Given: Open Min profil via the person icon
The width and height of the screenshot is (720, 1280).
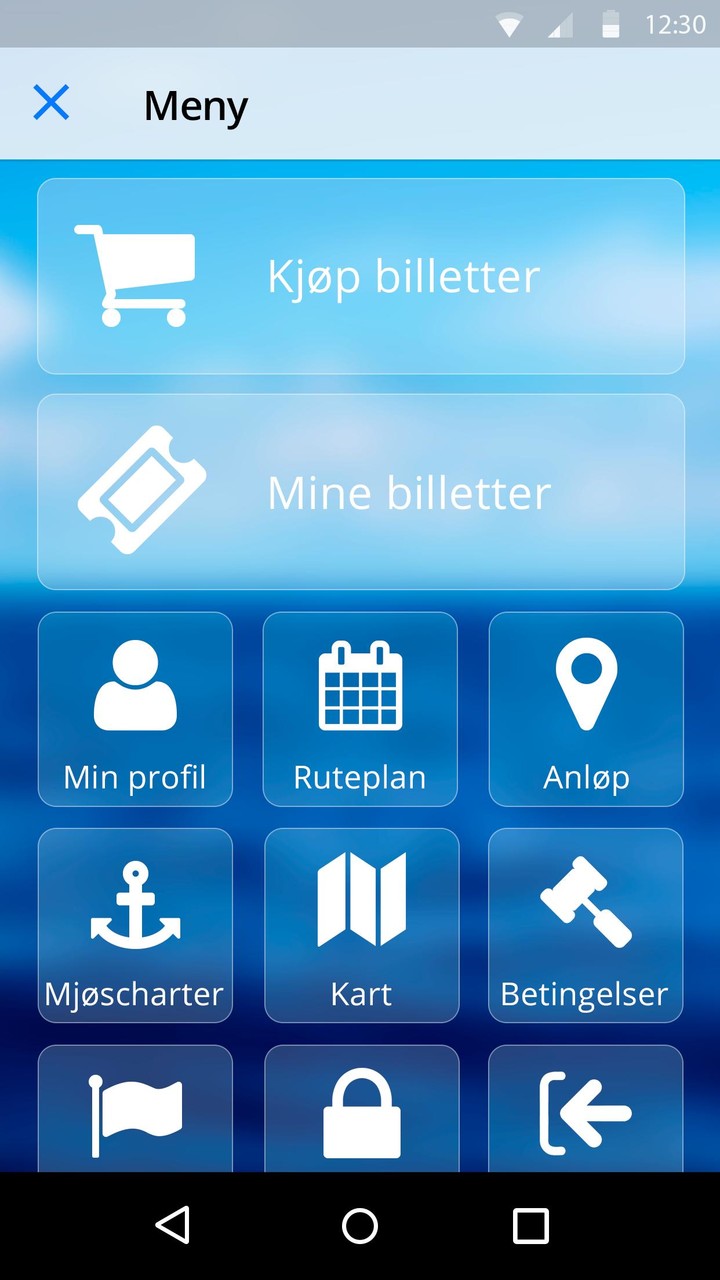Looking at the screenshot, I should tap(135, 685).
